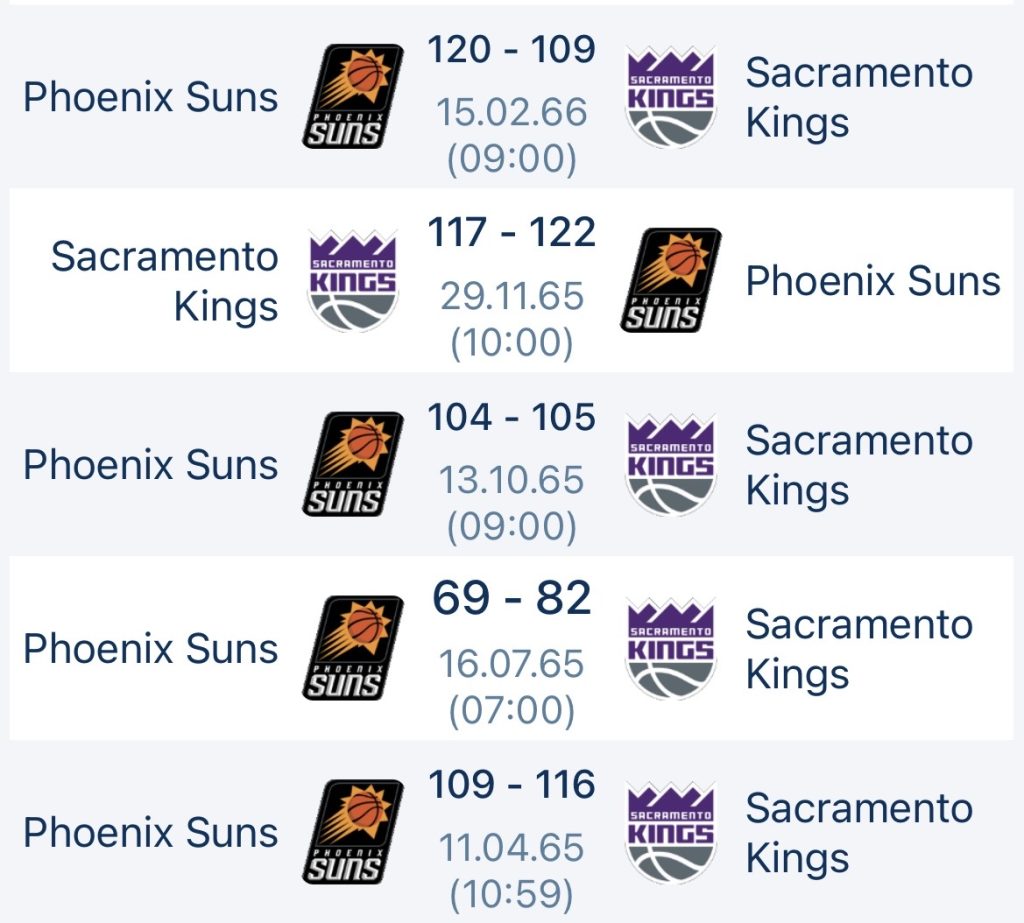Open the 109 - 116 match from 11.04.65

click(x=511, y=833)
